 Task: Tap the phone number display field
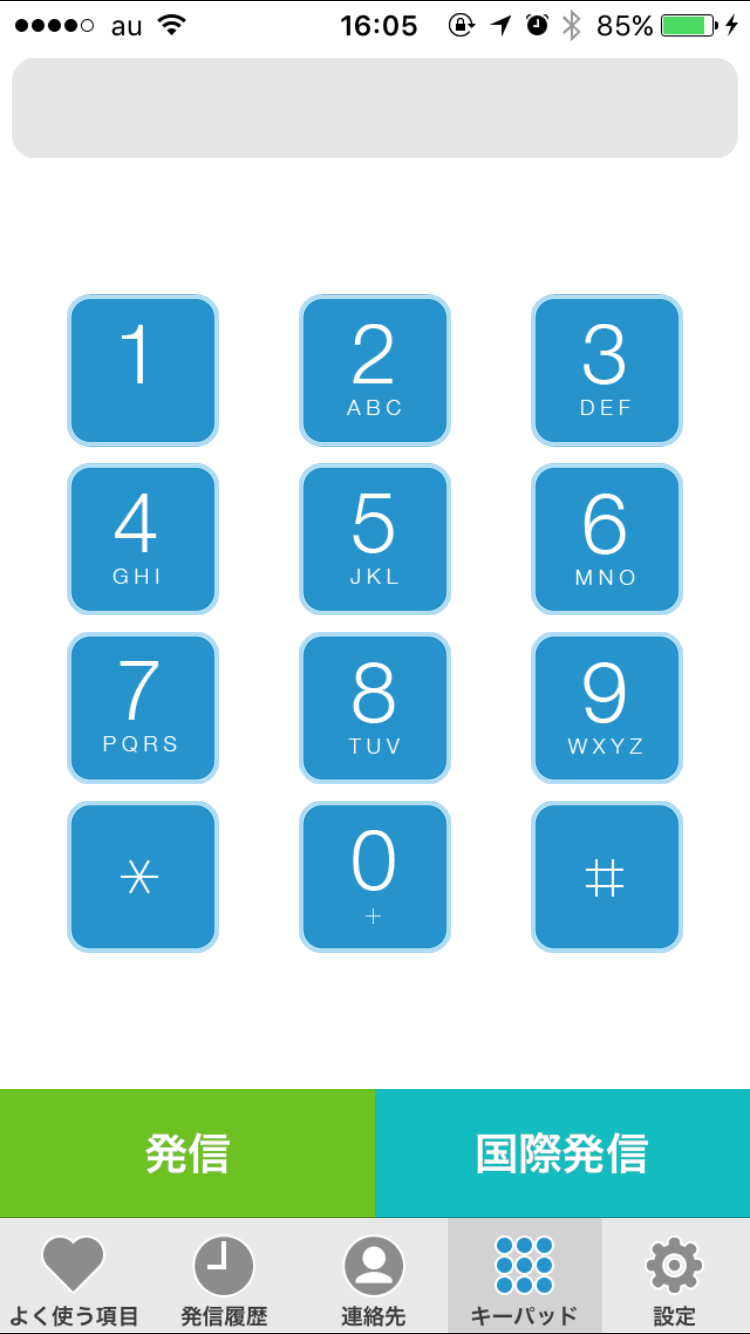375,108
